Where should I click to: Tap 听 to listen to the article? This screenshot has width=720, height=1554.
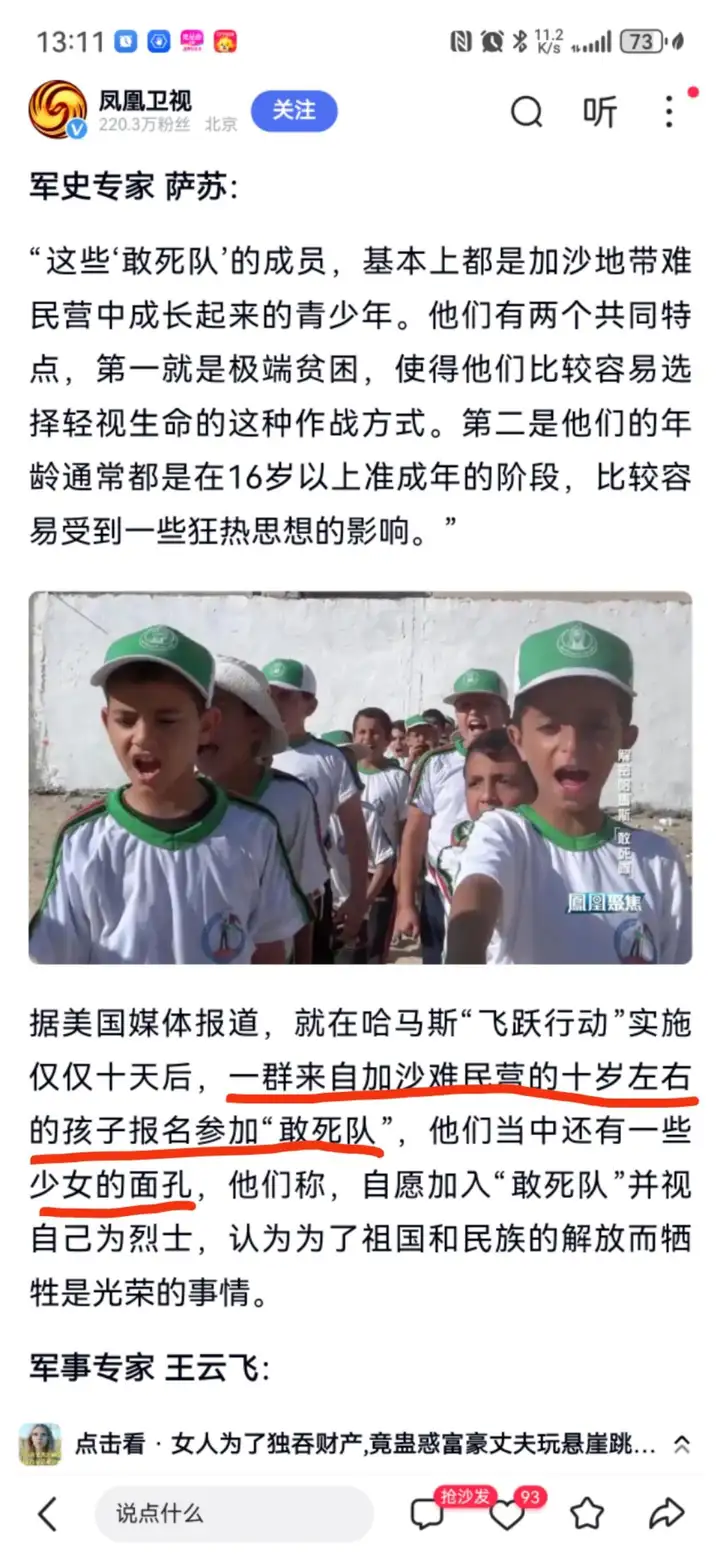[x=600, y=111]
